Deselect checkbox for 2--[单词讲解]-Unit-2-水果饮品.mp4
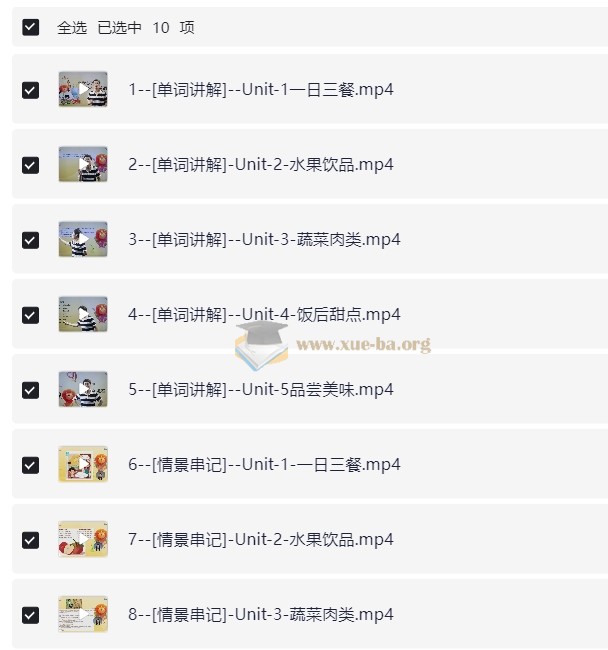Screen dimensions: 608x650 coord(31,165)
